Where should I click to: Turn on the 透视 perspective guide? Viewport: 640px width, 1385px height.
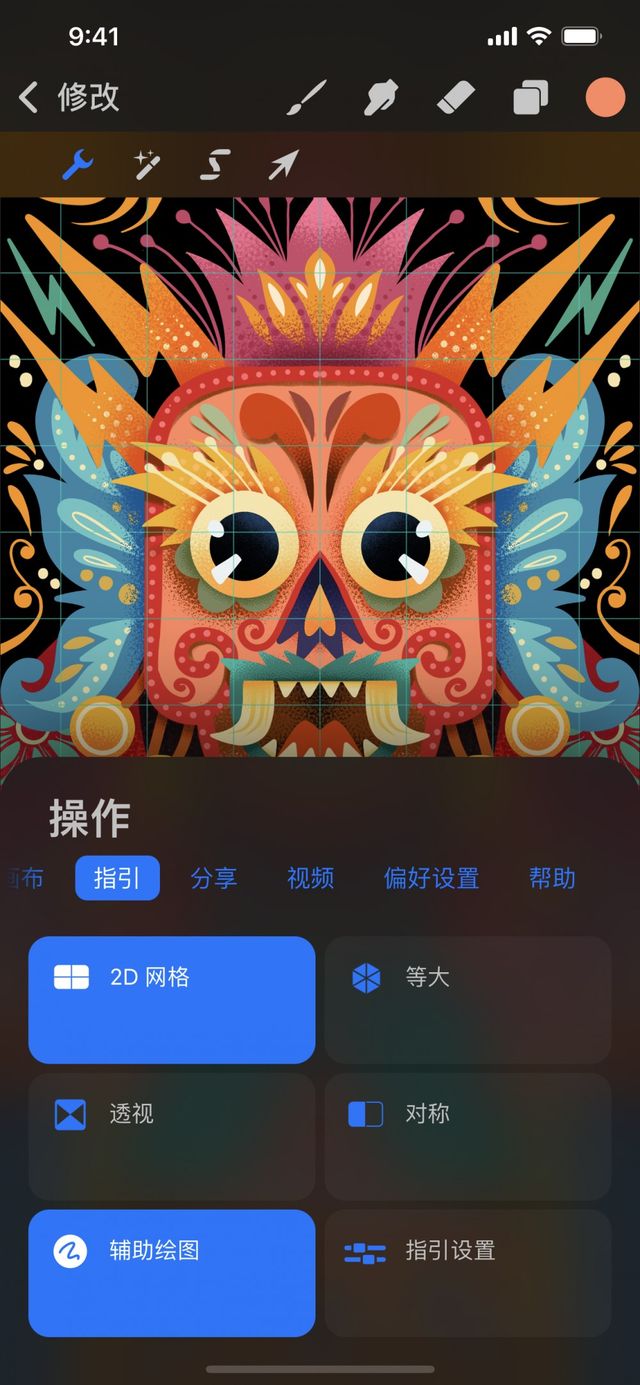pos(172,1136)
